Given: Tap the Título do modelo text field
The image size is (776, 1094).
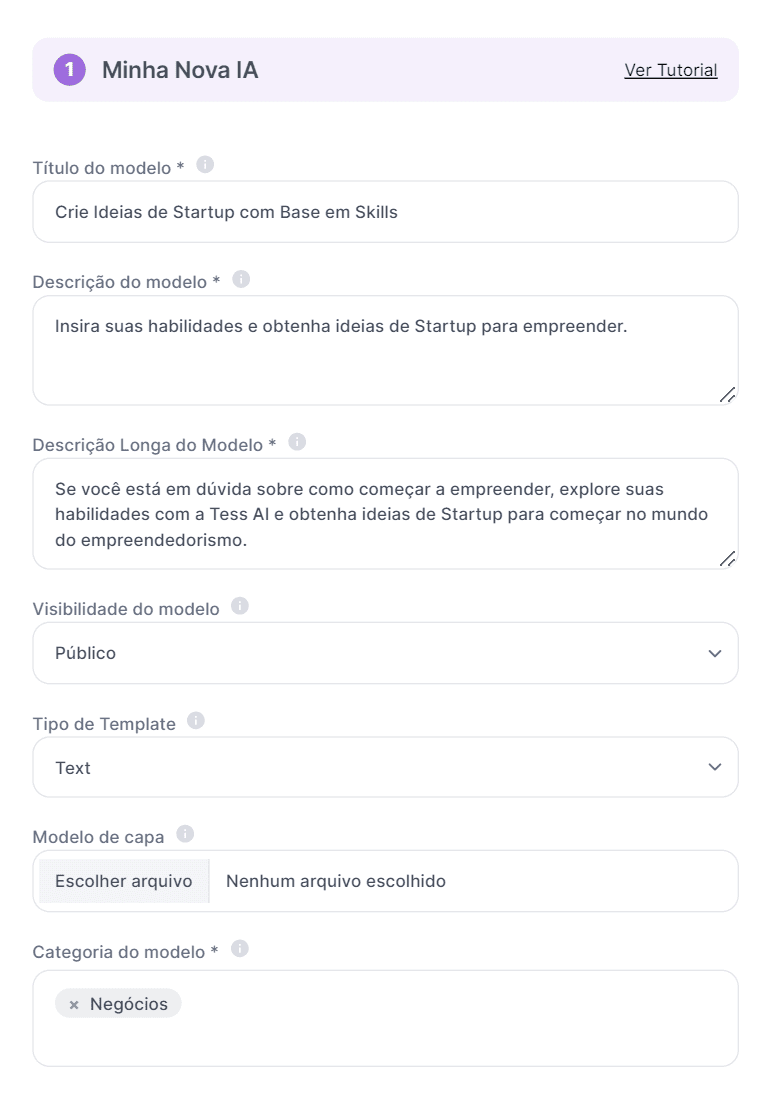Looking at the screenshot, I should [385, 212].
